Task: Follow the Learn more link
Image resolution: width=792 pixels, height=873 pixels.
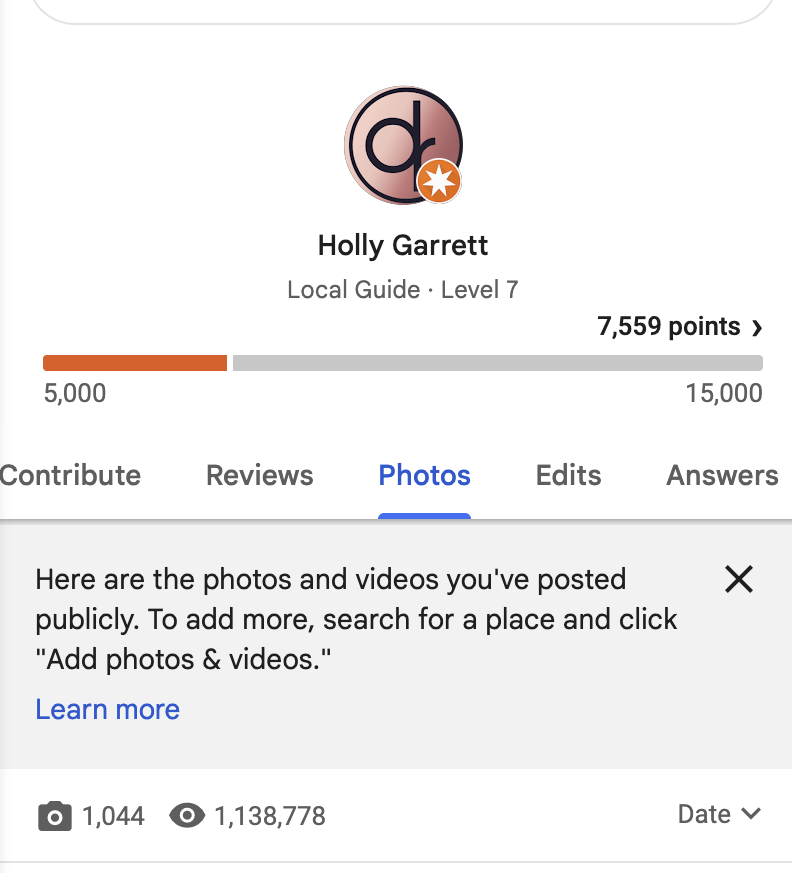Action: point(108,710)
